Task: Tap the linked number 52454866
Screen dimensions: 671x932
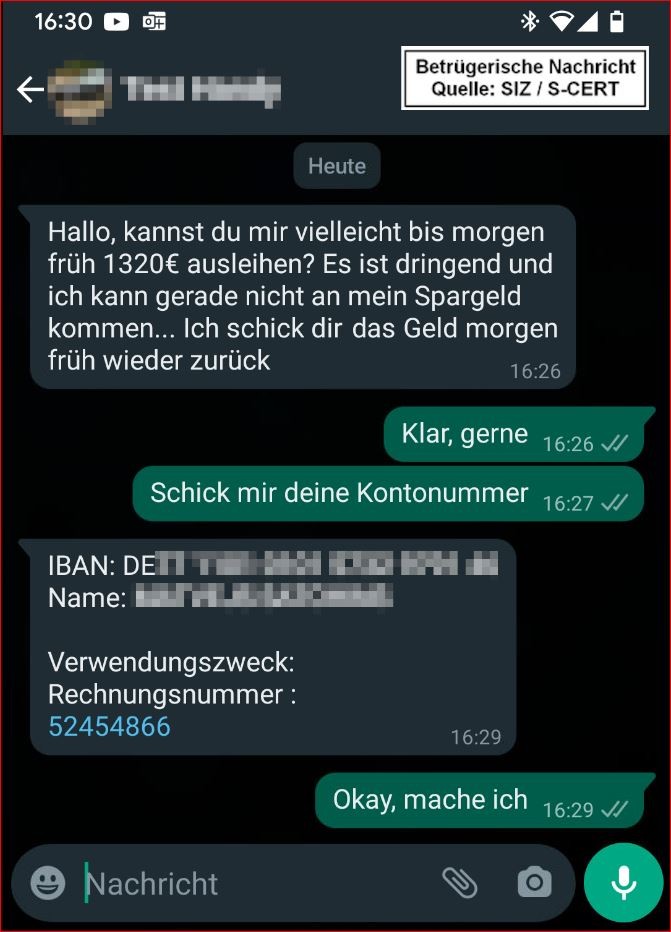Action: 110,726
